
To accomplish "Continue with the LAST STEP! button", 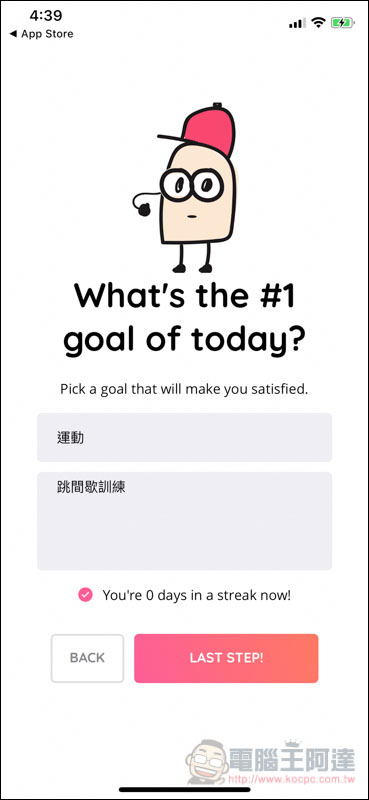I will (226, 658).
